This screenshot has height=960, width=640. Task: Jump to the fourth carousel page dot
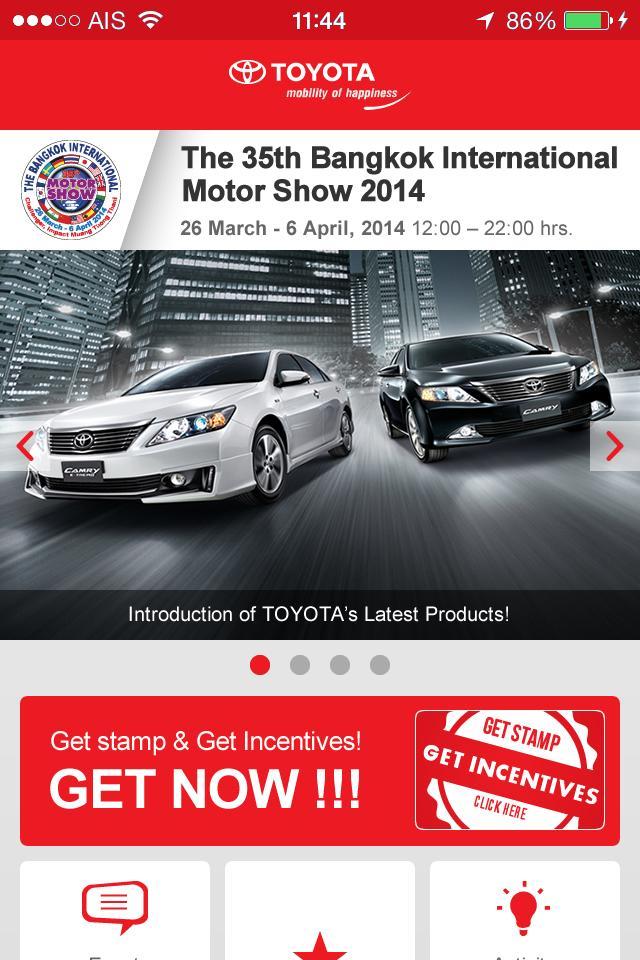(380, 665)
